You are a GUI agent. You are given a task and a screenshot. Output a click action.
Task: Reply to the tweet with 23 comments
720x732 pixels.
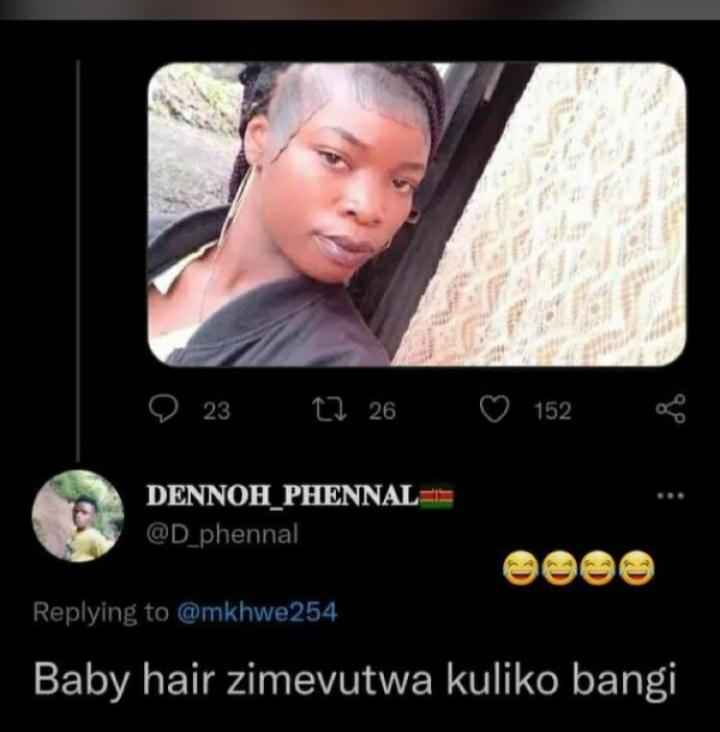tap(162, 409)
